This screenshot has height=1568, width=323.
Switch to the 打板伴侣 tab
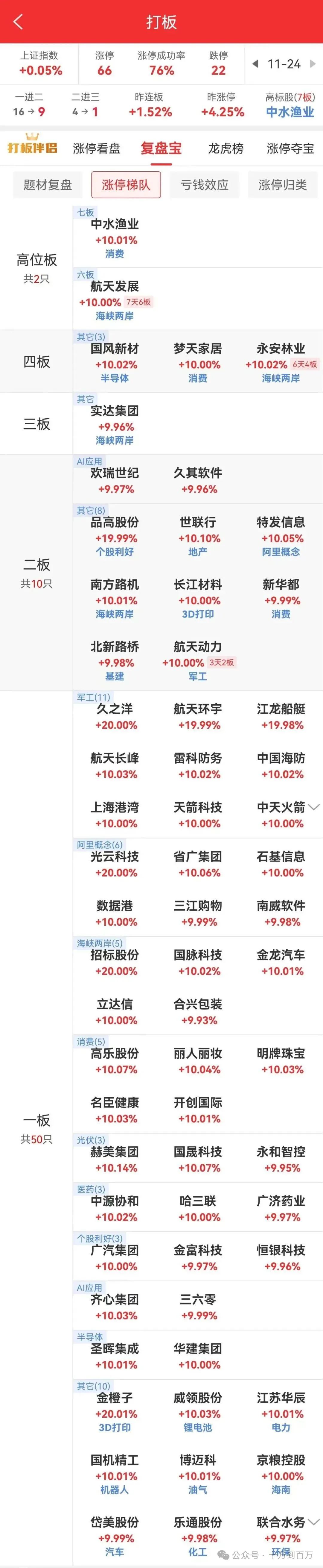click(32, 147)
